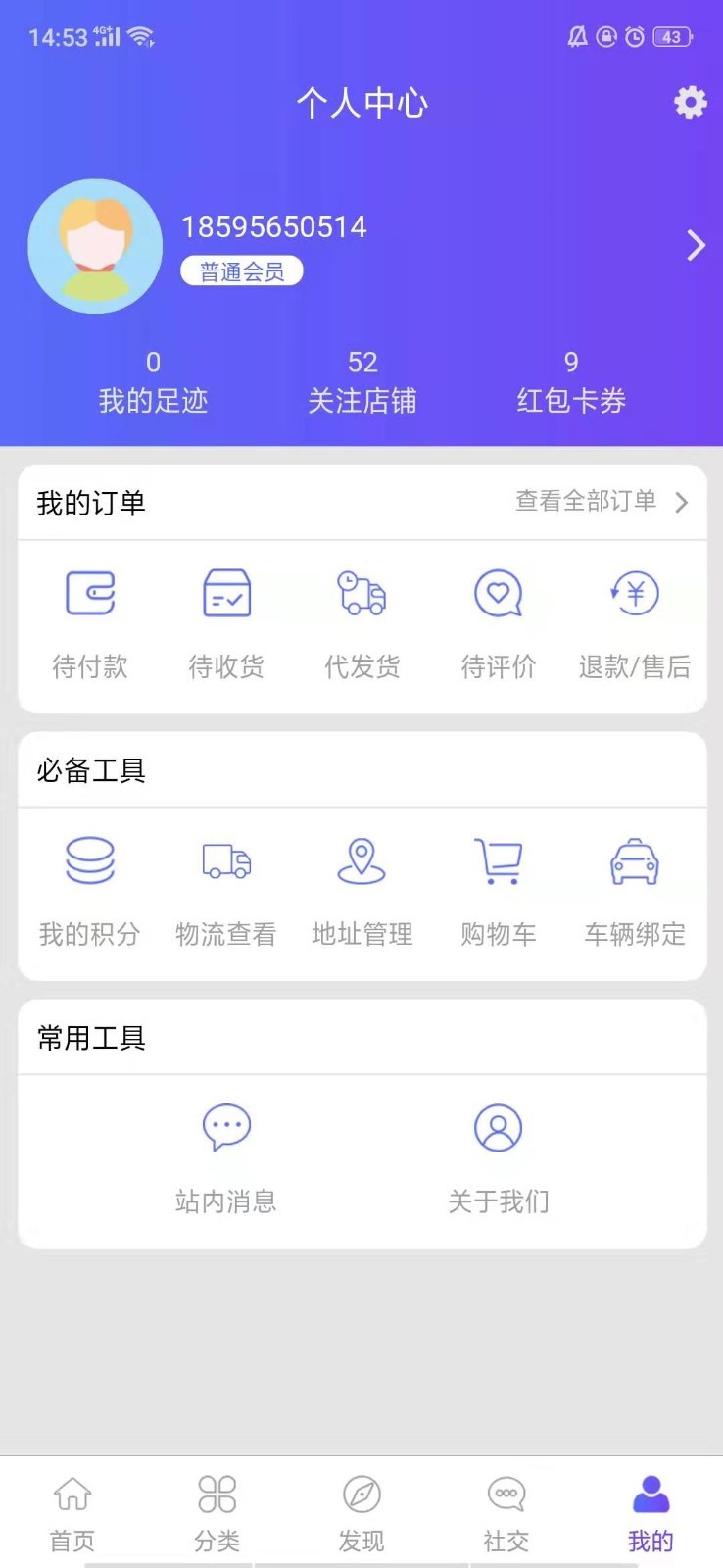Open 关注店铺 followed shops count
The width and height of the screenshot is (723, 1568).
pyautogui.click(x=362, y=380)
